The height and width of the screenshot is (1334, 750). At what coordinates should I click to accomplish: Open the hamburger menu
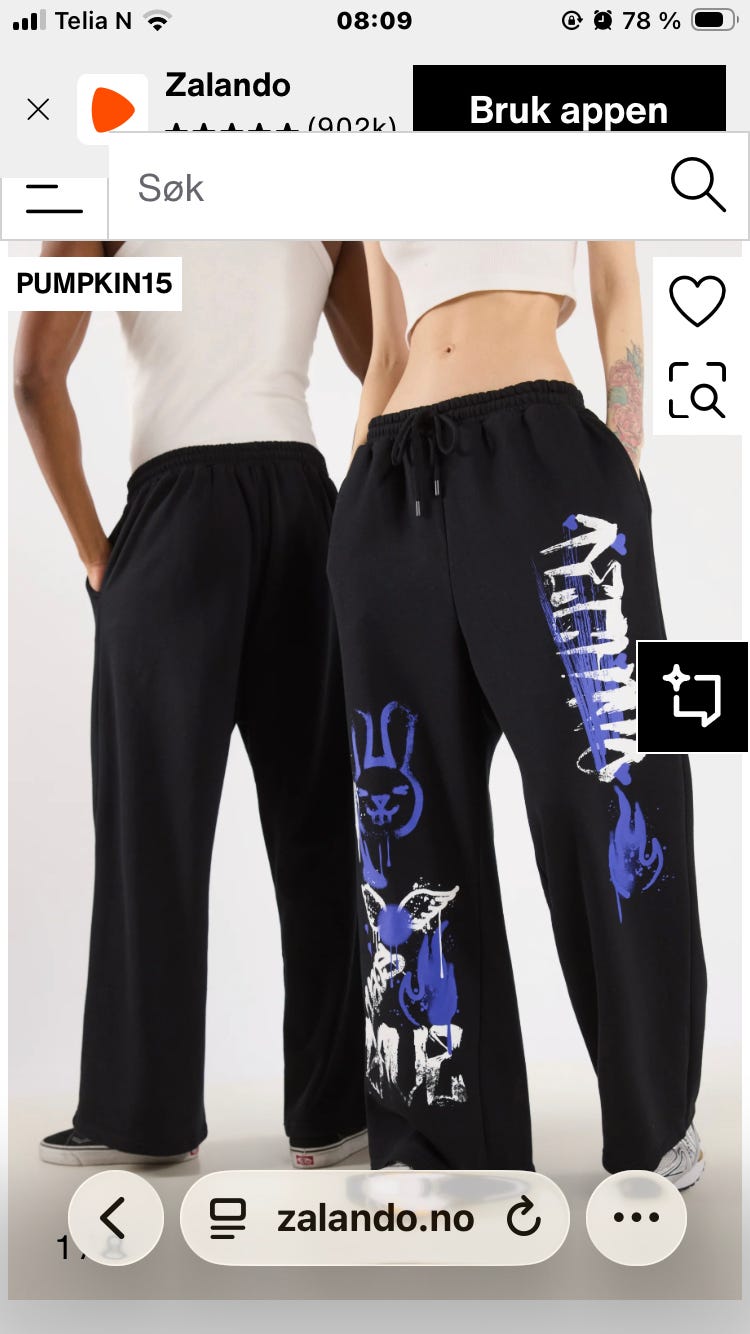pos(54,198)
